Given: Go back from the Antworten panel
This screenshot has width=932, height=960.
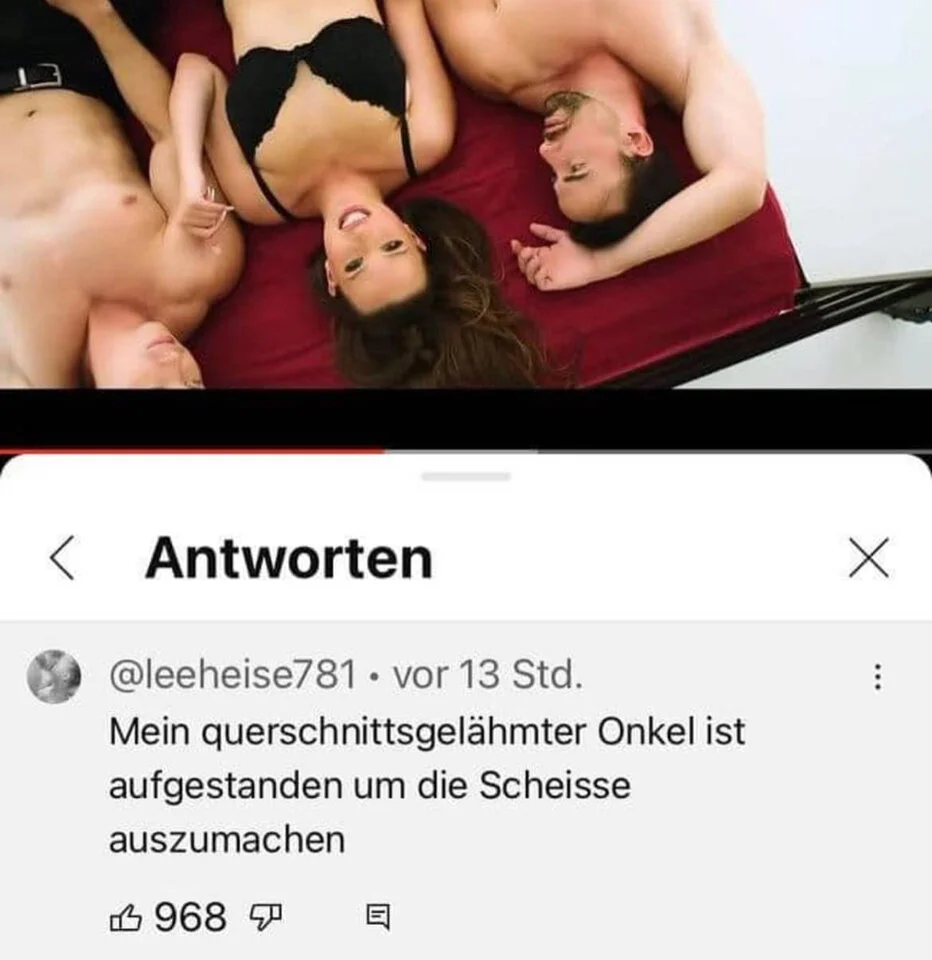Looking at the screenshot, I should (x=62, y=558).
